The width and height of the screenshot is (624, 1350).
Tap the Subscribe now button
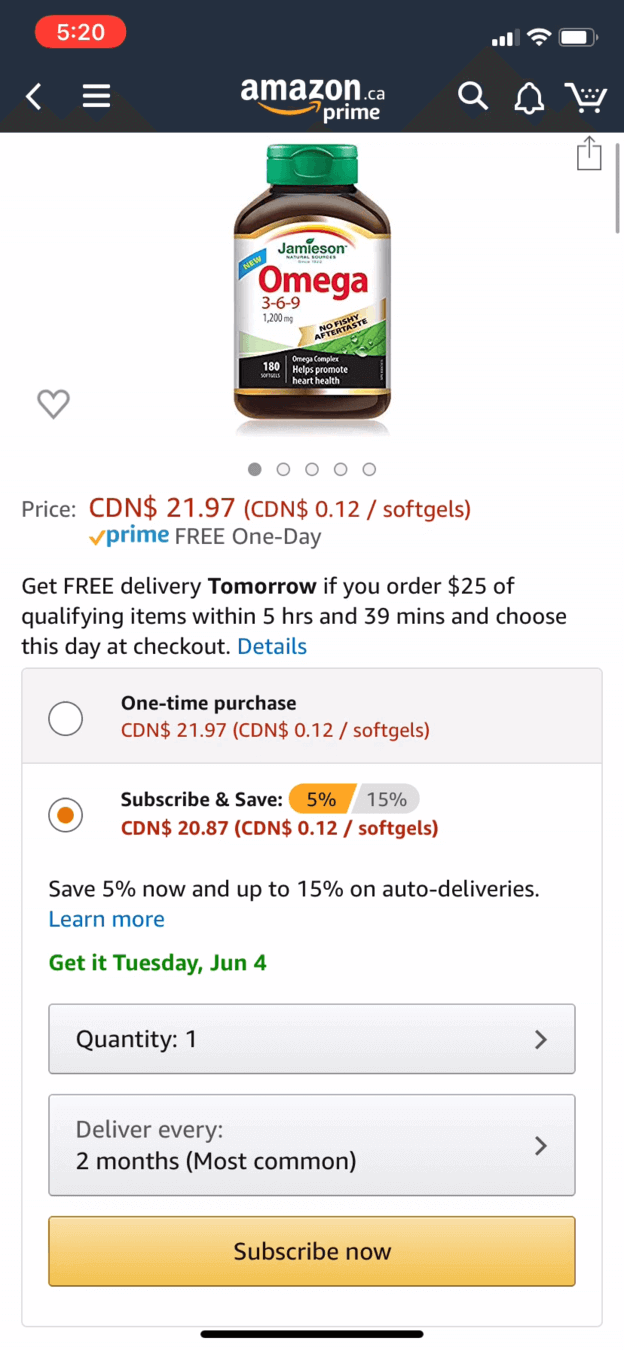click(312, 1251)
